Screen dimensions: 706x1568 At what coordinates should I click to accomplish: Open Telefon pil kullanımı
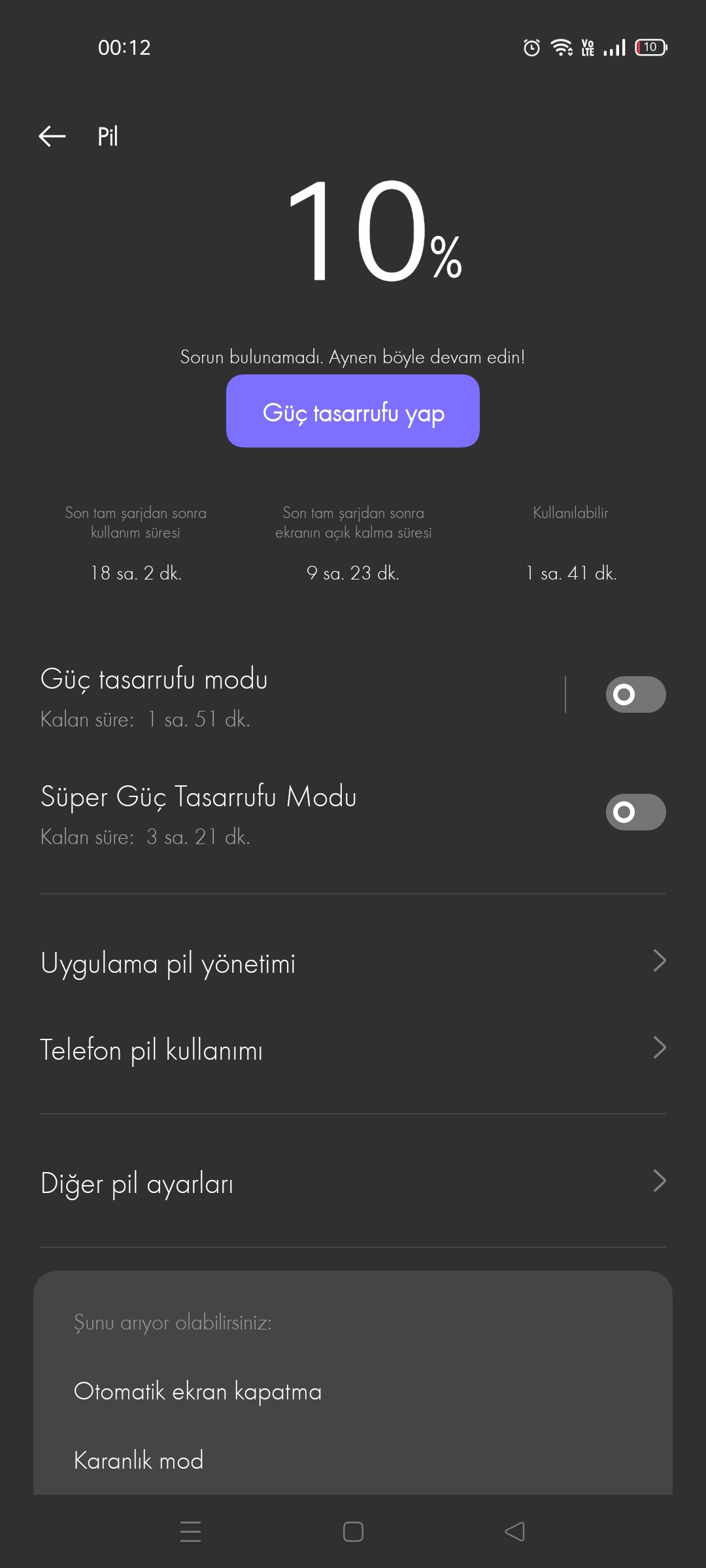353,1049
